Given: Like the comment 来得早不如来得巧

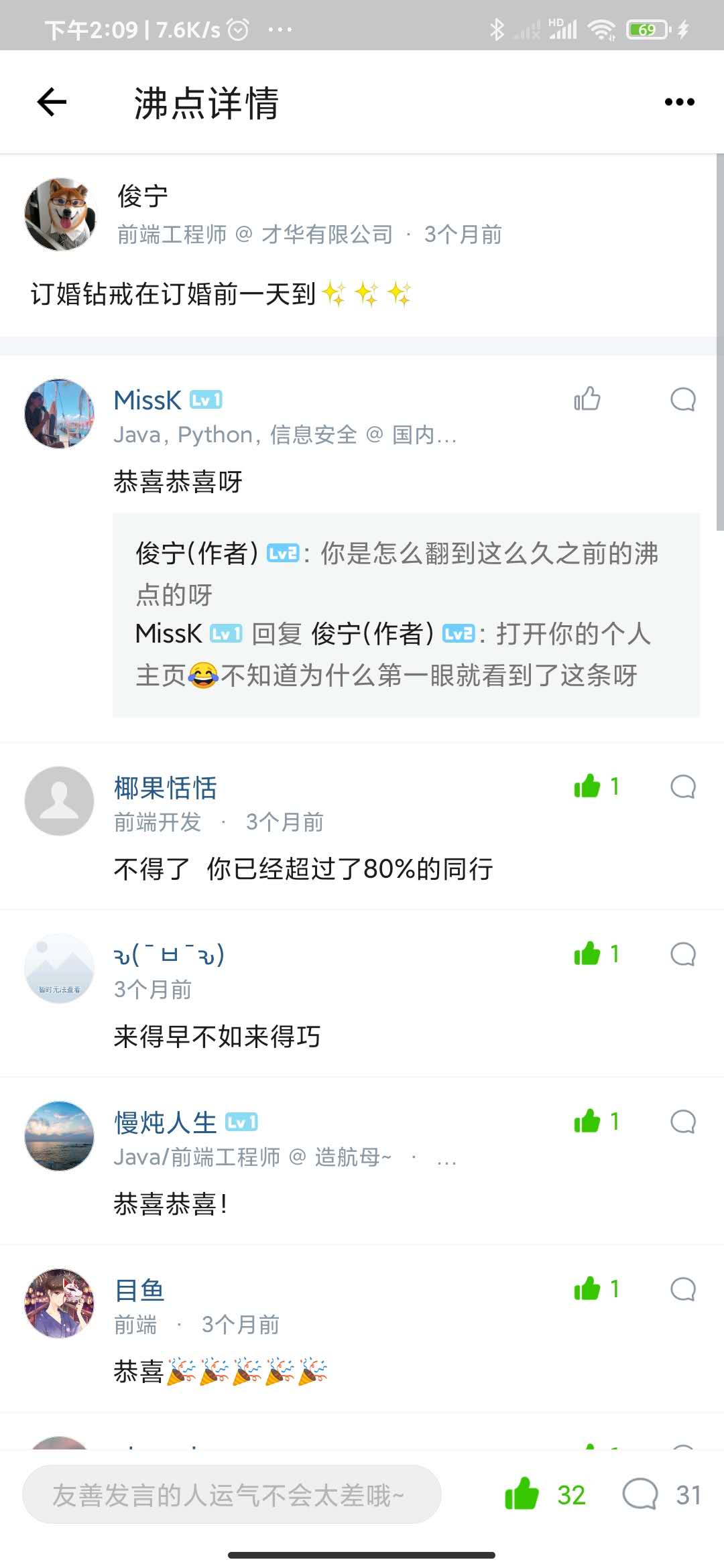Looking at the screenshot, I should [x=587, y=954].
